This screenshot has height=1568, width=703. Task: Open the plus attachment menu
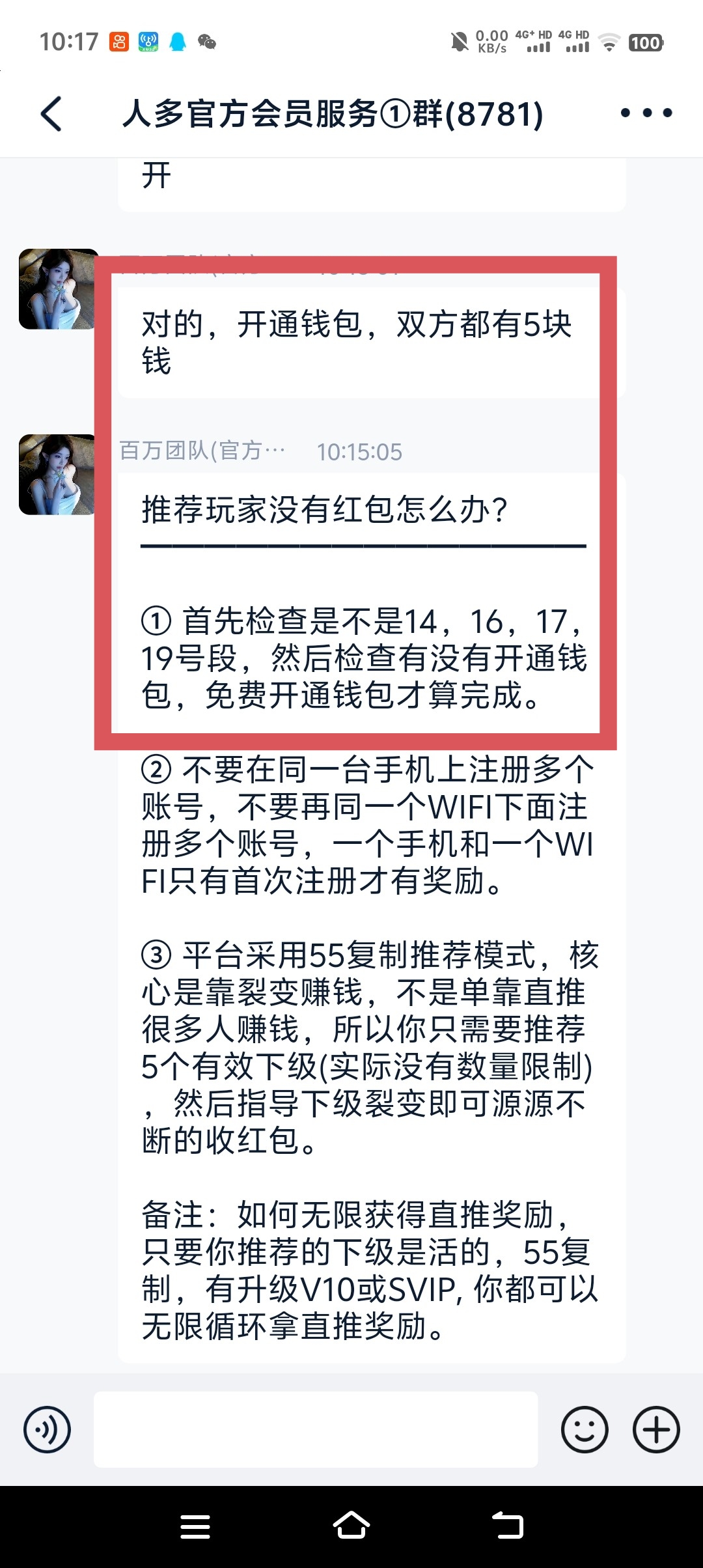pos(656,1429)
